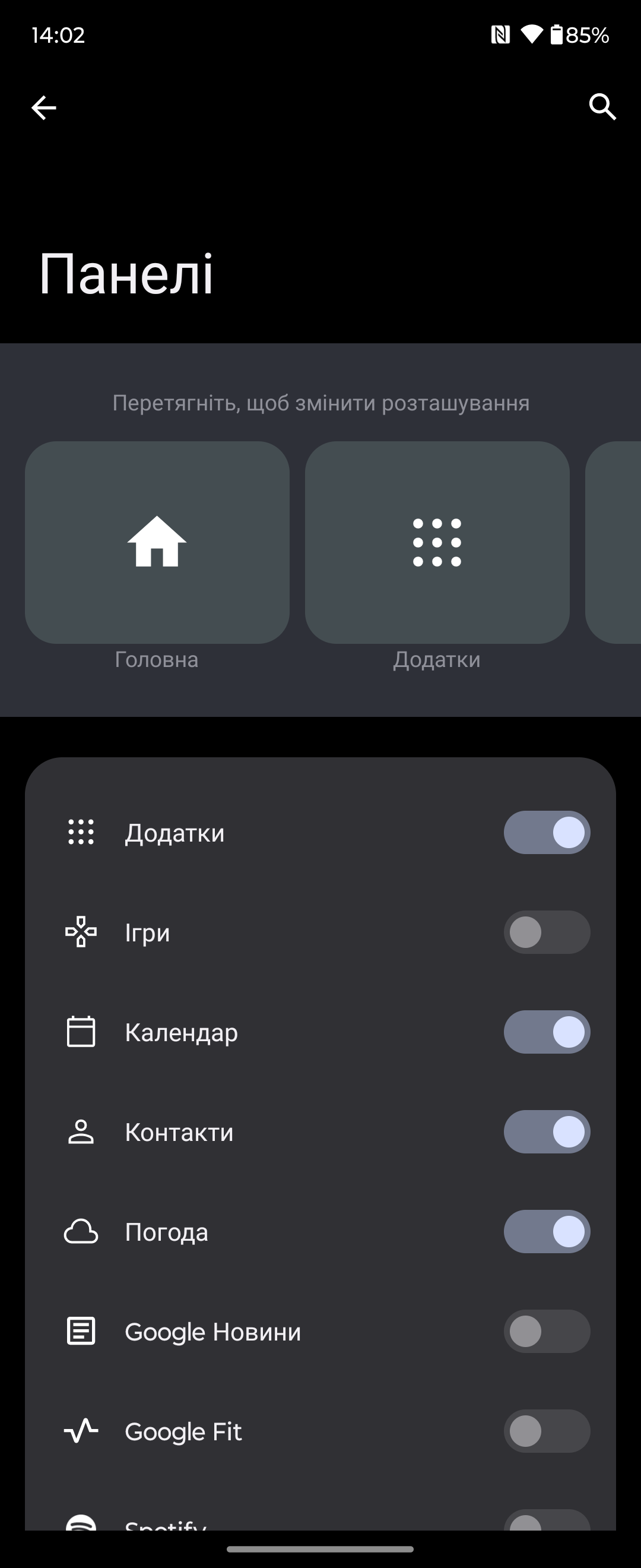Select the Додатки panel tile
This screenshot has width=641, height=1568.
coord(437,542)
